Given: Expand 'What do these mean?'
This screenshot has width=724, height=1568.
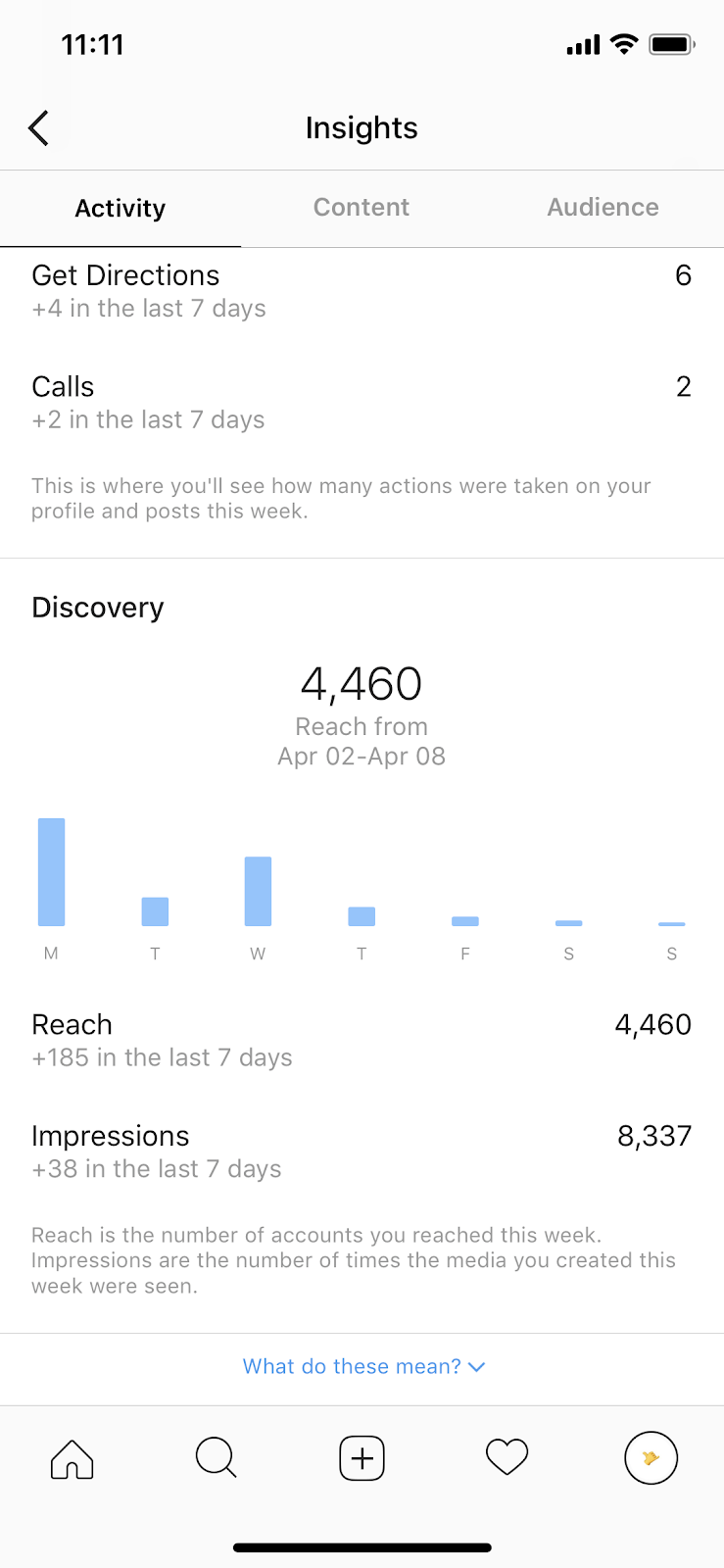Looking at the screenshot, I should pyautogui.click(x=363, y=1366).
